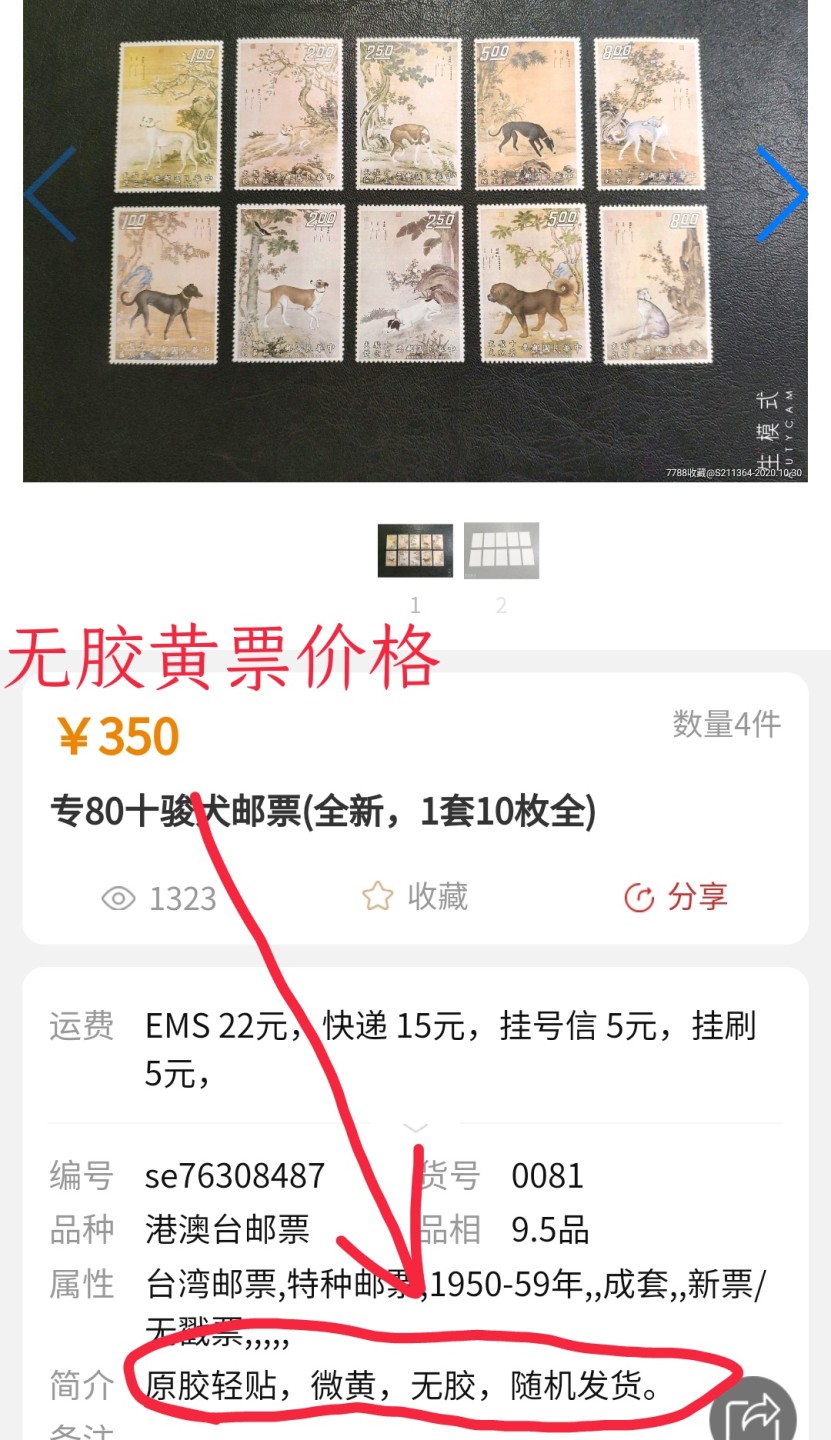Go to the next product photo
Screen dimensions: 831x1440
click(x=780, y=194)
